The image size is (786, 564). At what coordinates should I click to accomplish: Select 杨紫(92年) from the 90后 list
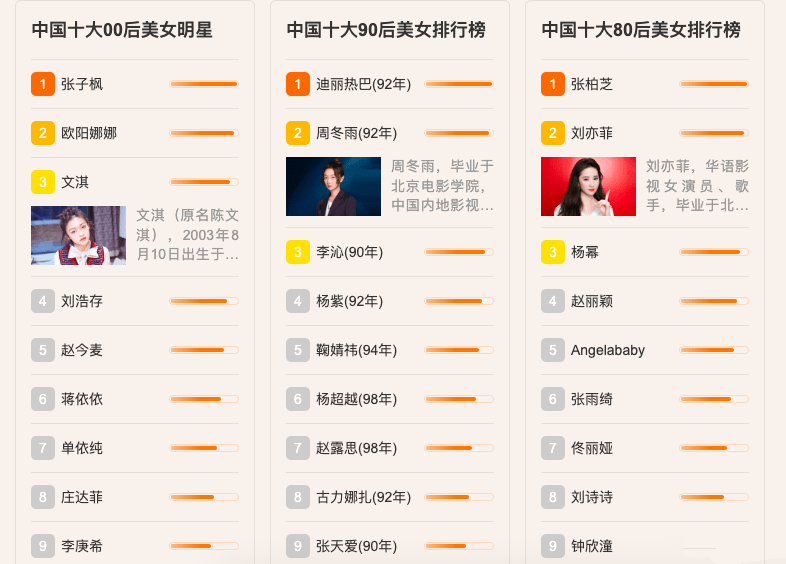click(x=349, y=301)
